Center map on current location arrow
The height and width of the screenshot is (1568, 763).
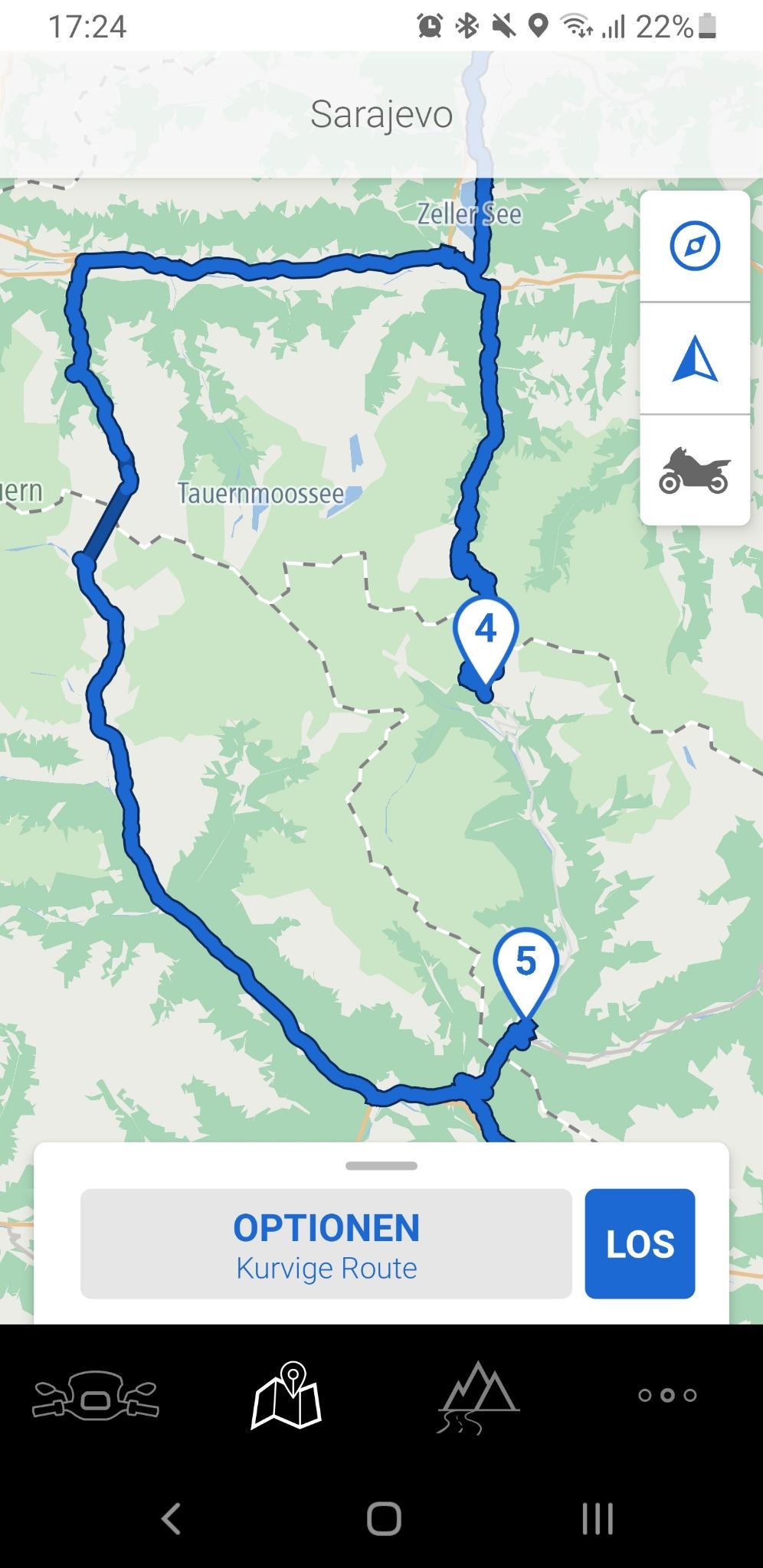(694, 358)
